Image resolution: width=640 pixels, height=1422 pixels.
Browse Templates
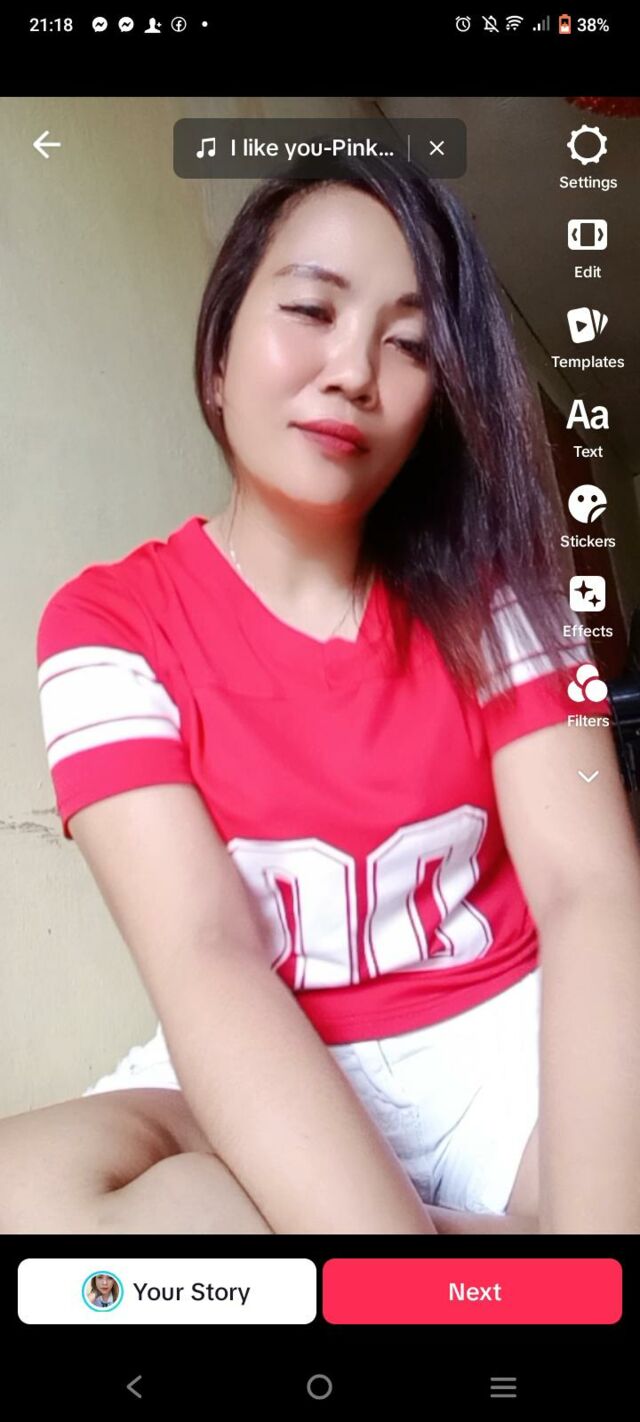587,336
